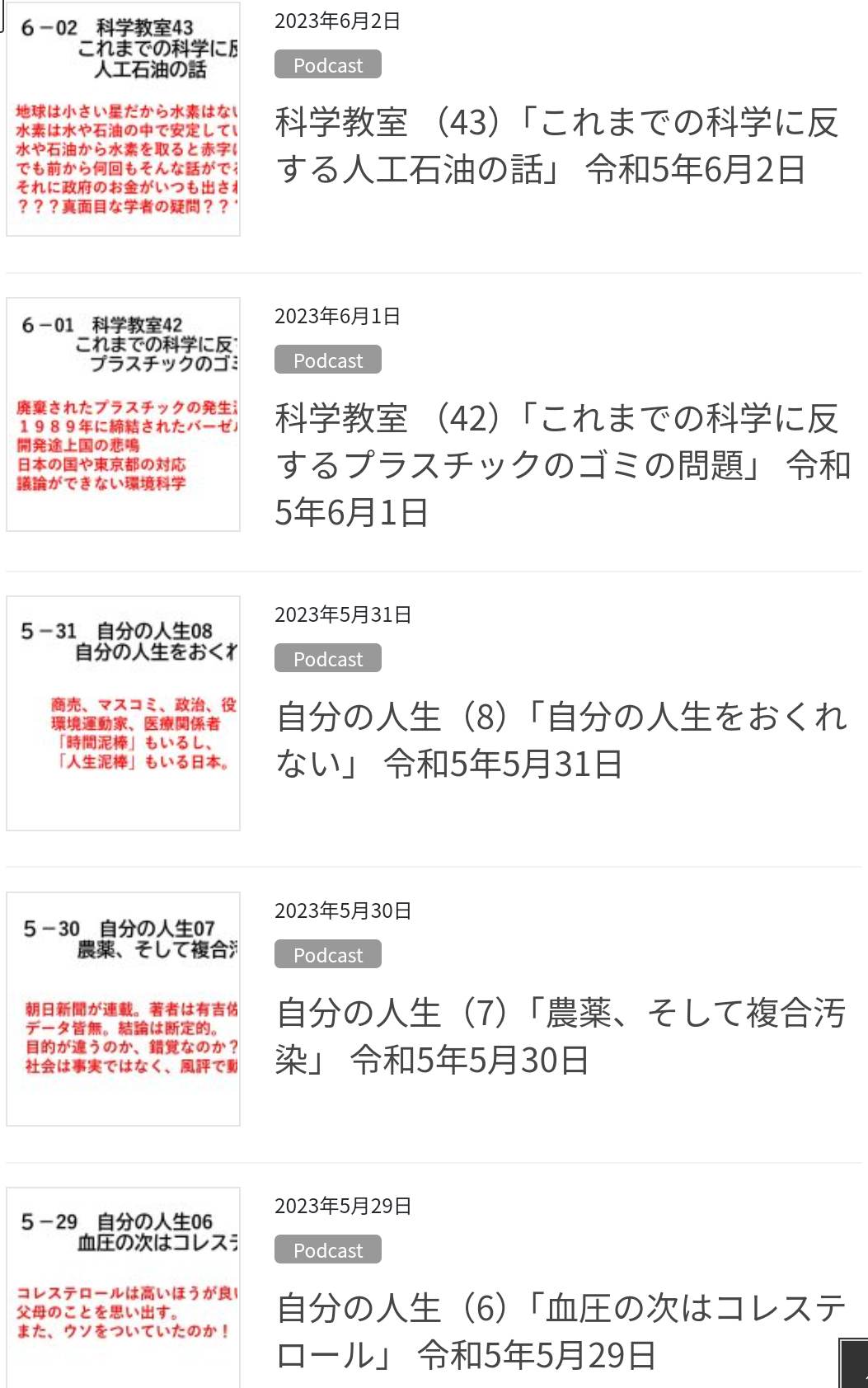Open article 自分の人生（8）自分の人生をおくれない
Screen dimensions: 868x1388
pyautogui.click(x=561, y=740)
